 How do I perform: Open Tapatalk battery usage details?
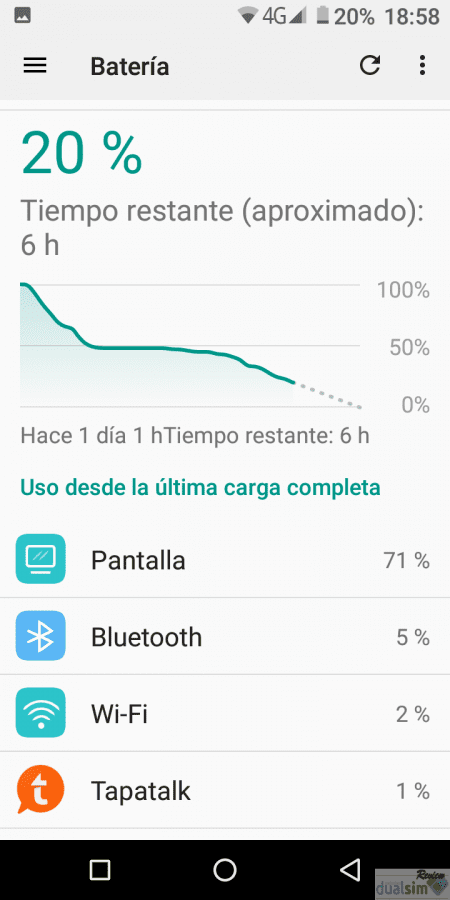tap(225, 790)
